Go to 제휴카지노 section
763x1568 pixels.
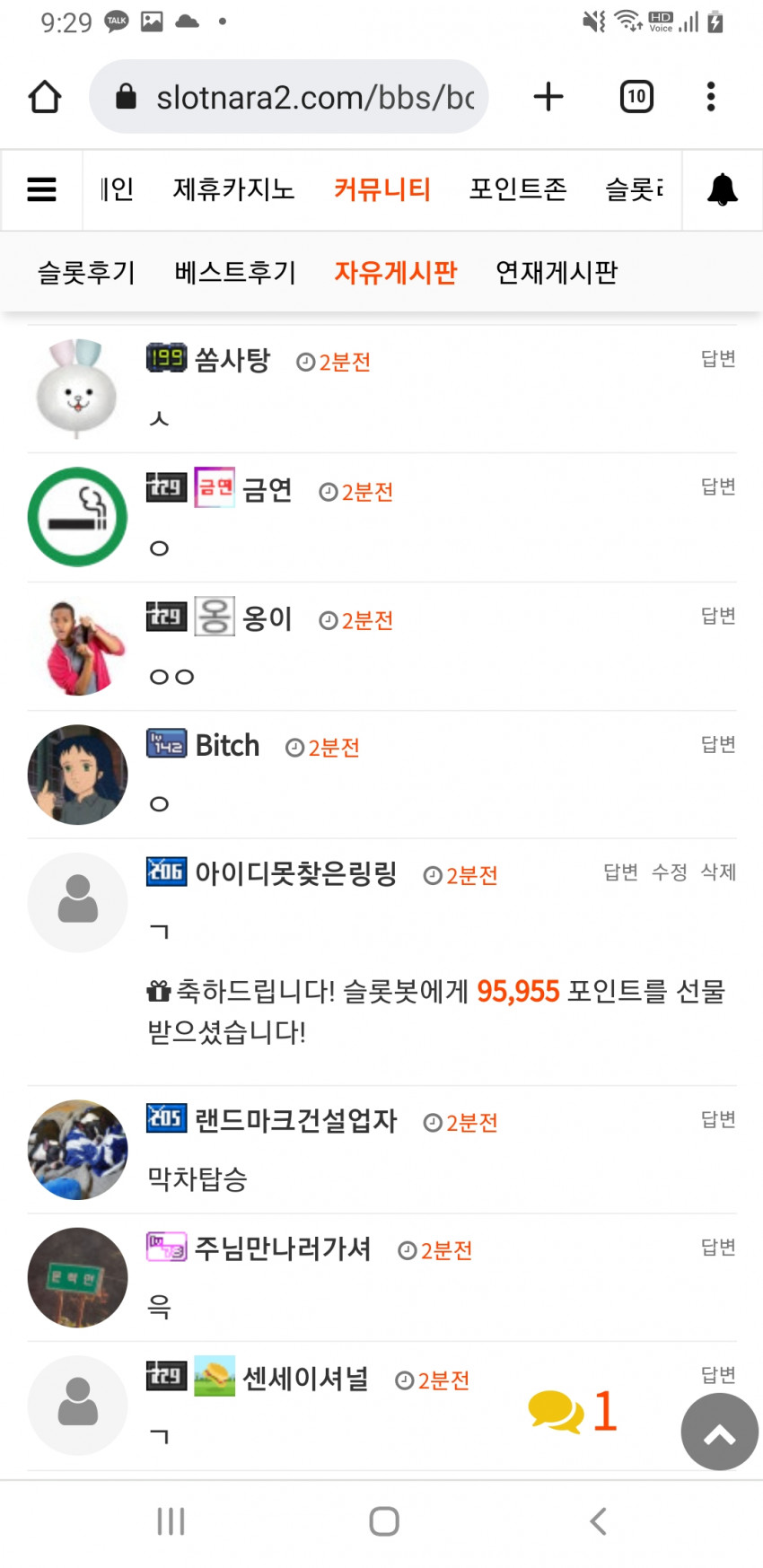click(233, 189)
